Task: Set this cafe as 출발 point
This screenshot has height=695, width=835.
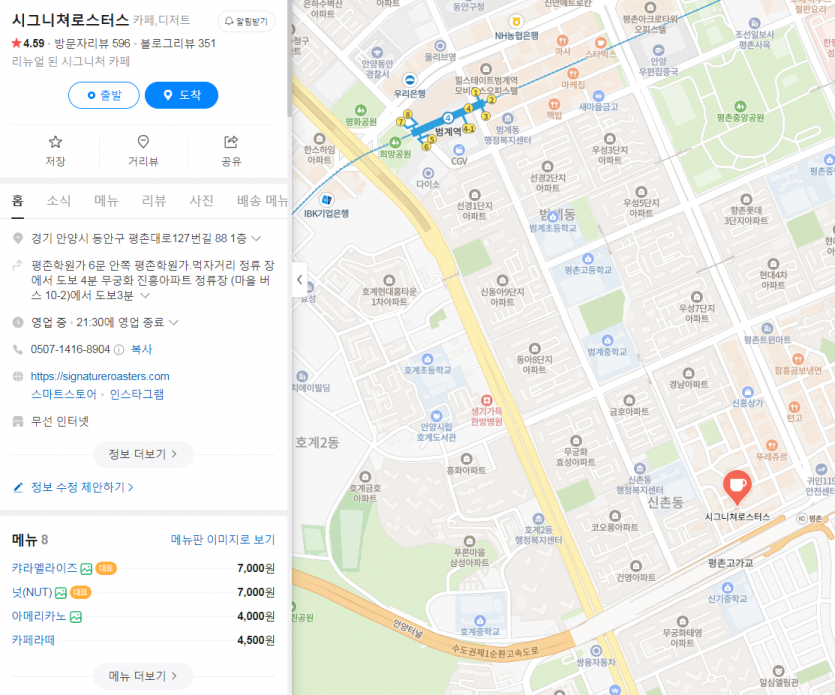Action: click(104, 95)
